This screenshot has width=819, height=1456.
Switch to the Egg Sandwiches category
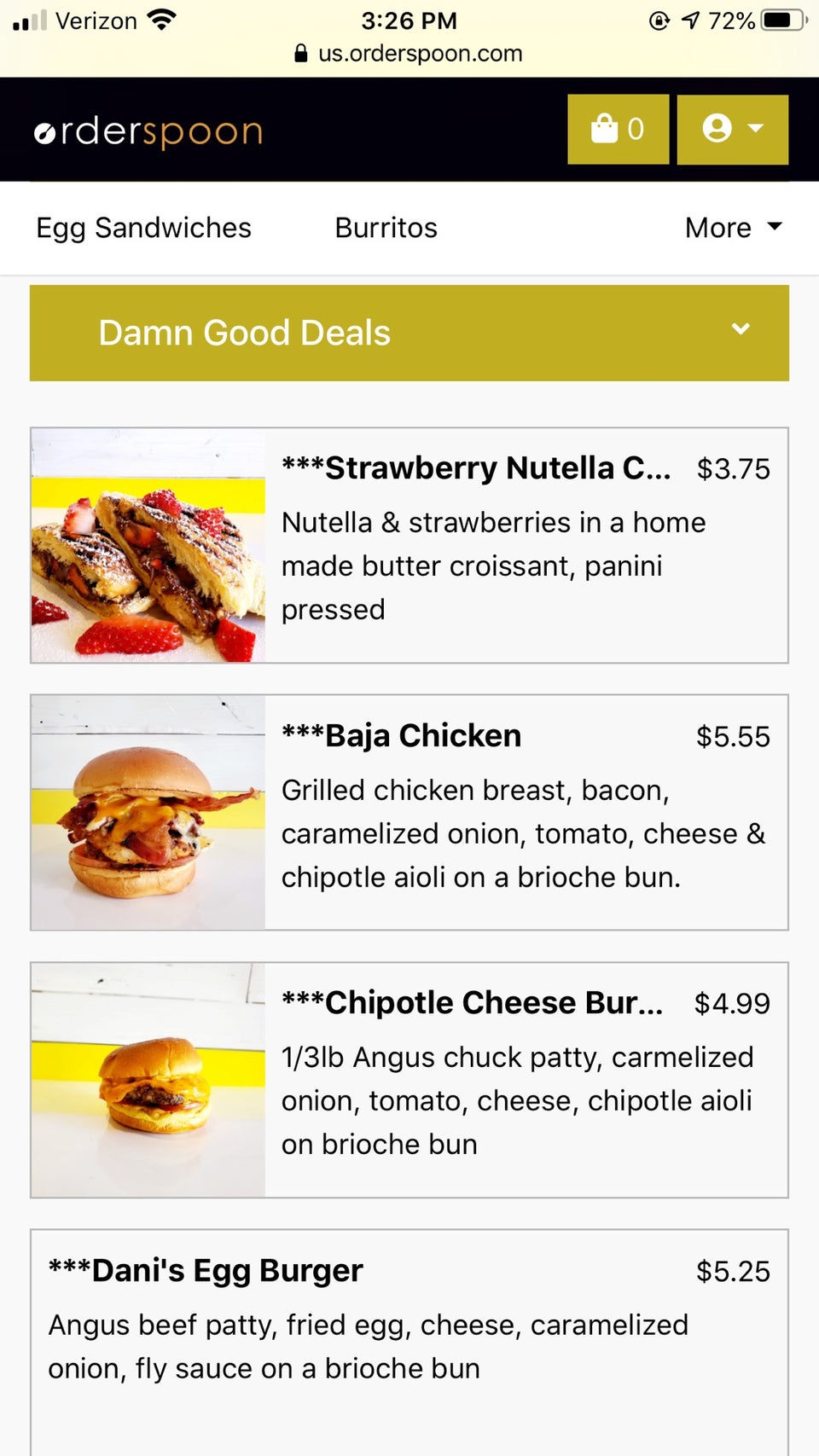coord(143,228)
